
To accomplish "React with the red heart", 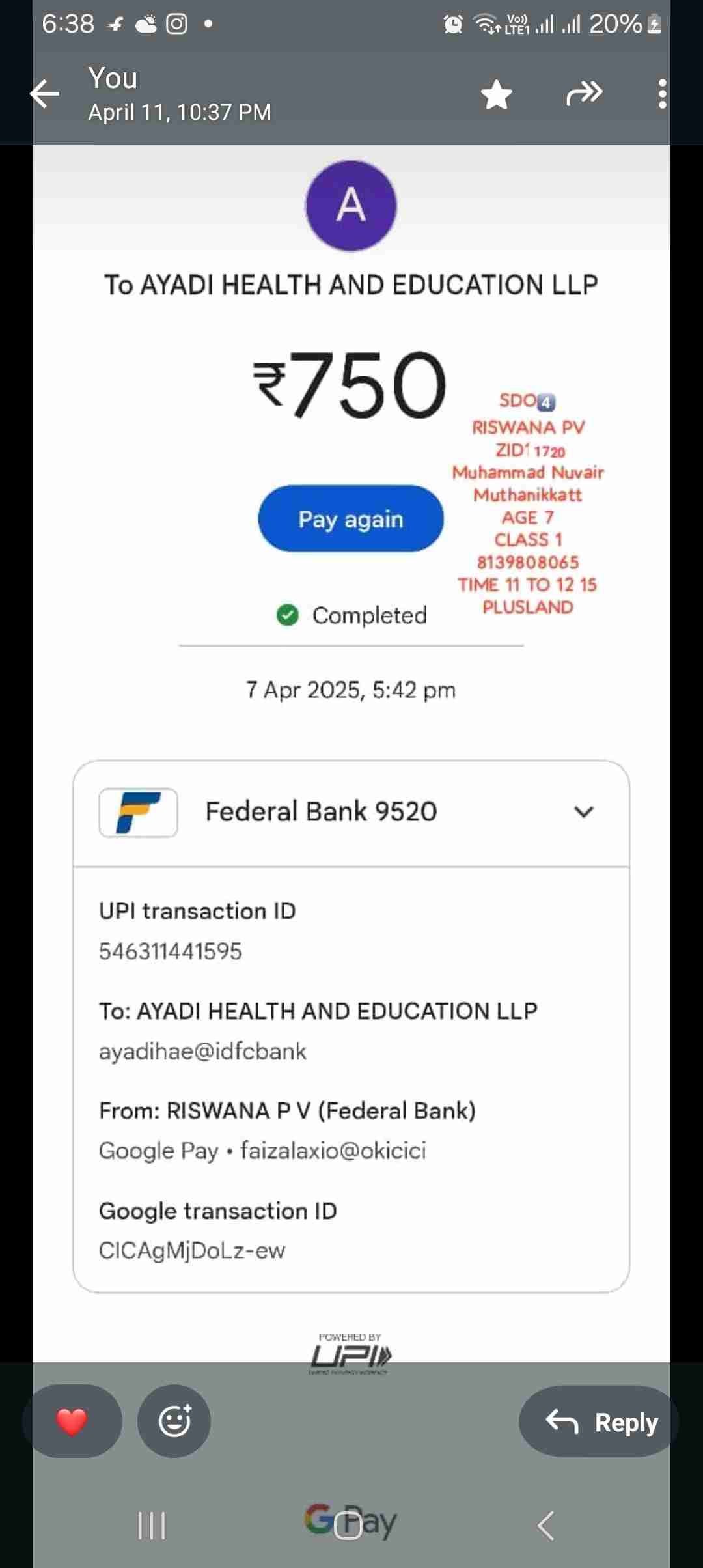I will pyautogui.click(x=72, y=1421).
